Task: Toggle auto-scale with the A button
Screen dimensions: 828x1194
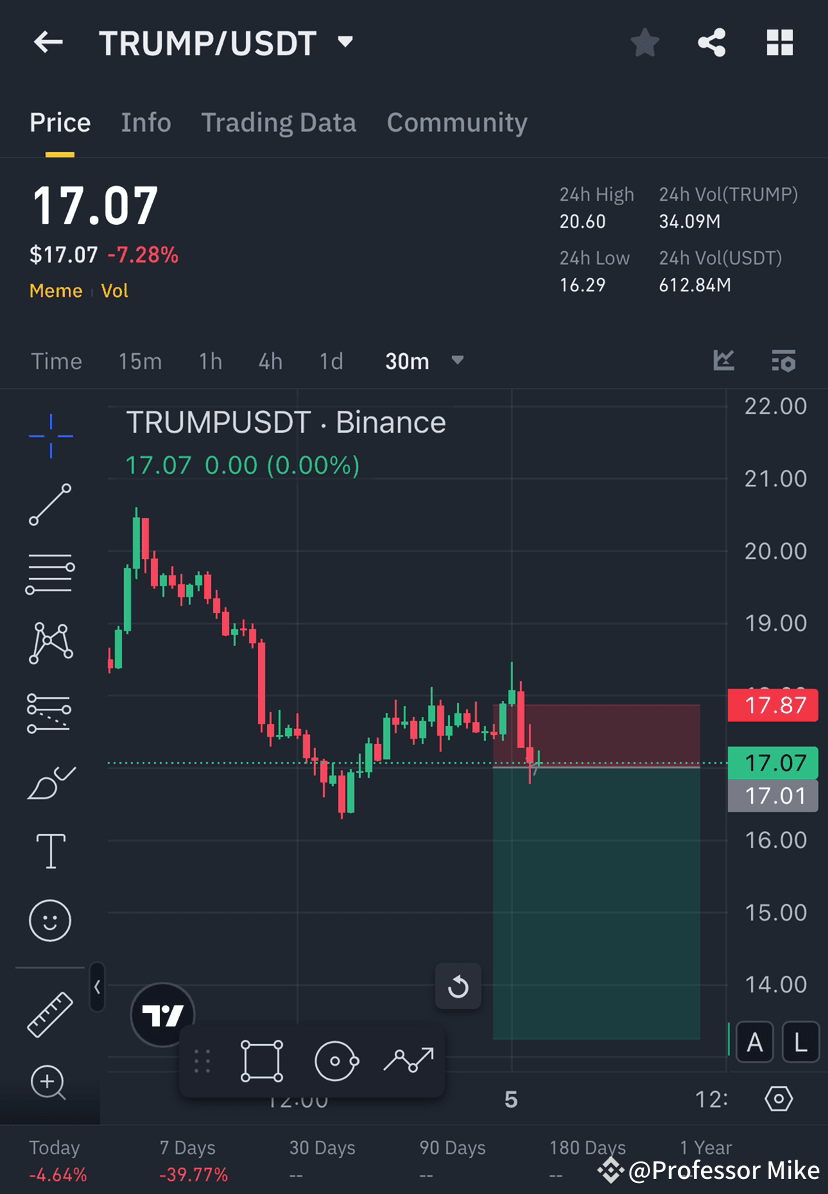Action: tap(755, 1042)
